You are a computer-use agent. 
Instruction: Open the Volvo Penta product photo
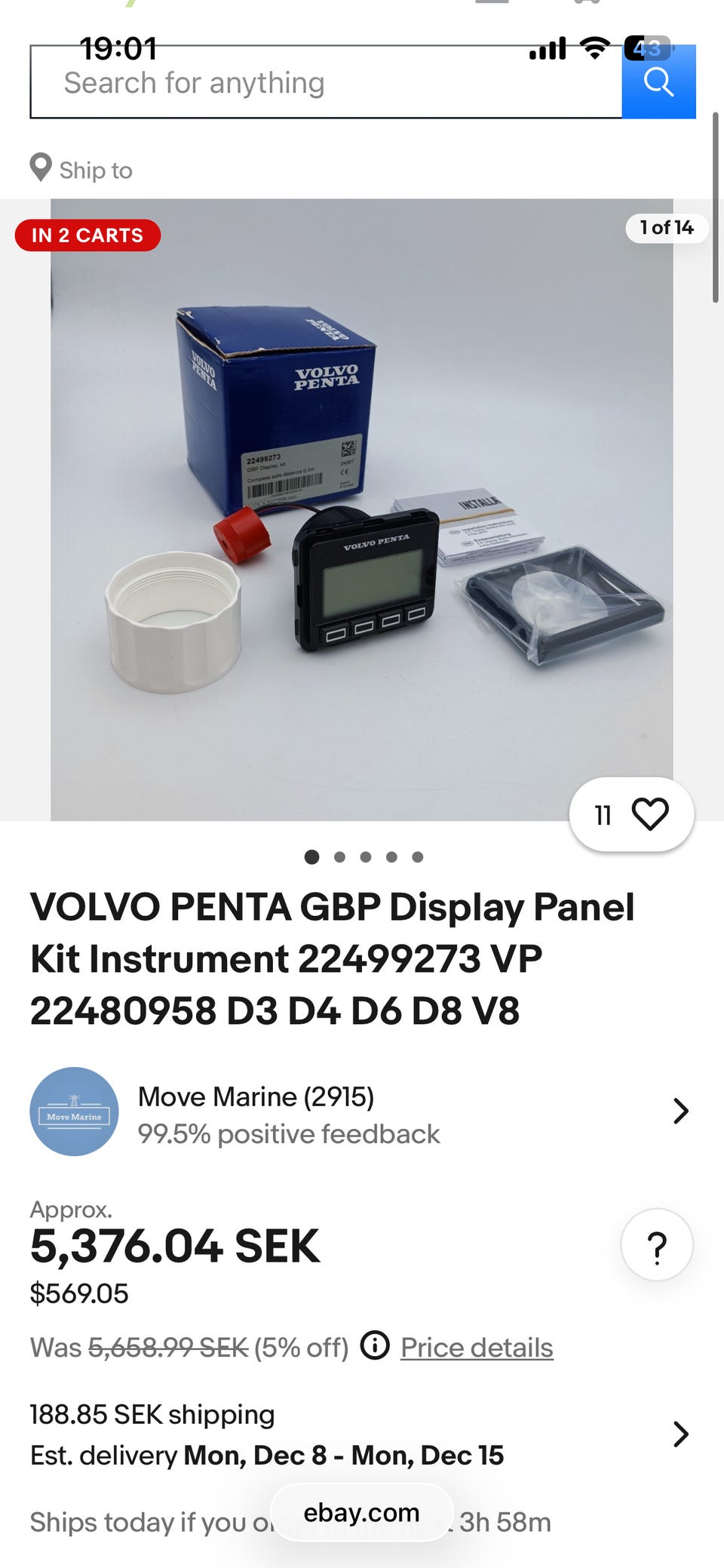362,509
